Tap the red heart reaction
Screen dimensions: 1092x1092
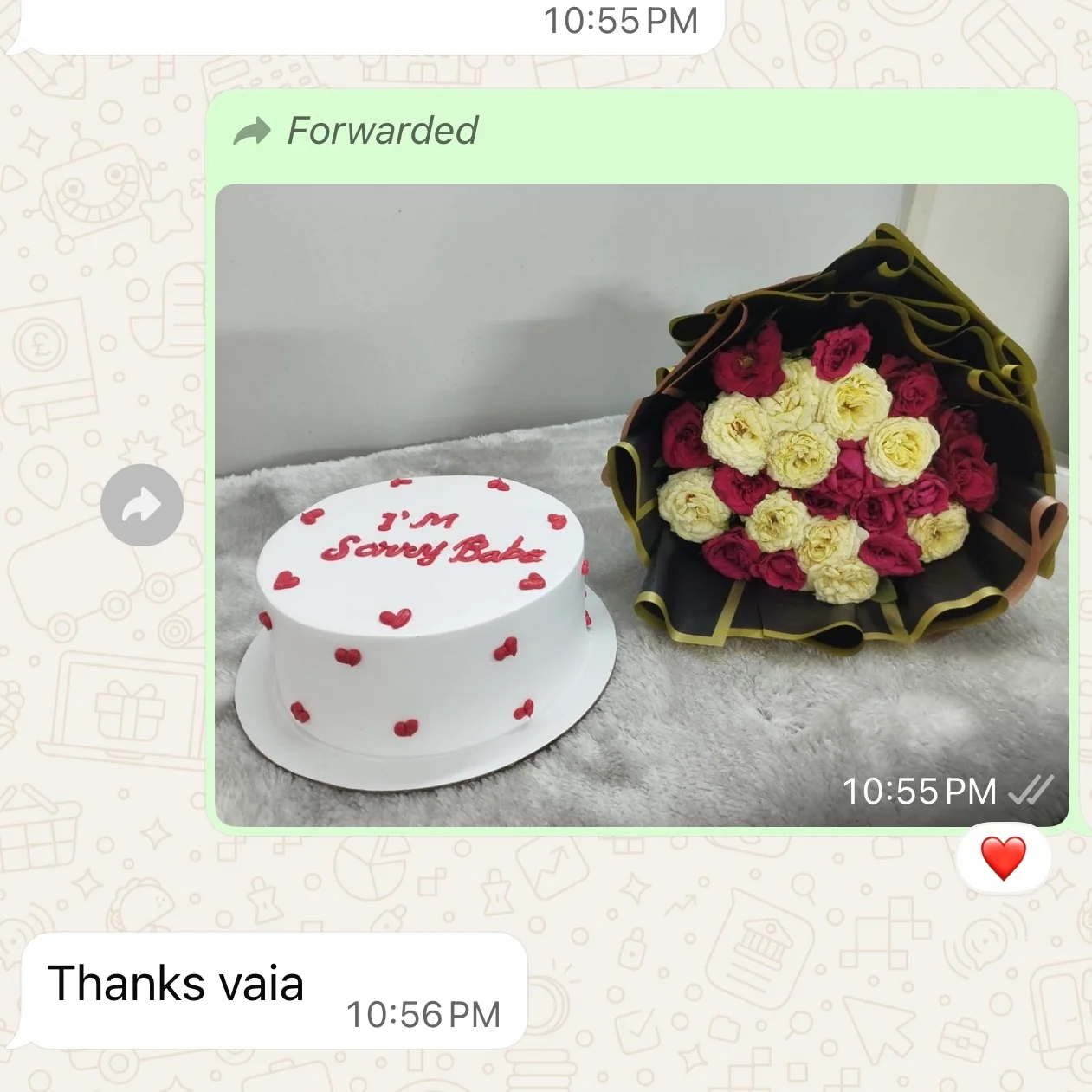[1003, 858]
